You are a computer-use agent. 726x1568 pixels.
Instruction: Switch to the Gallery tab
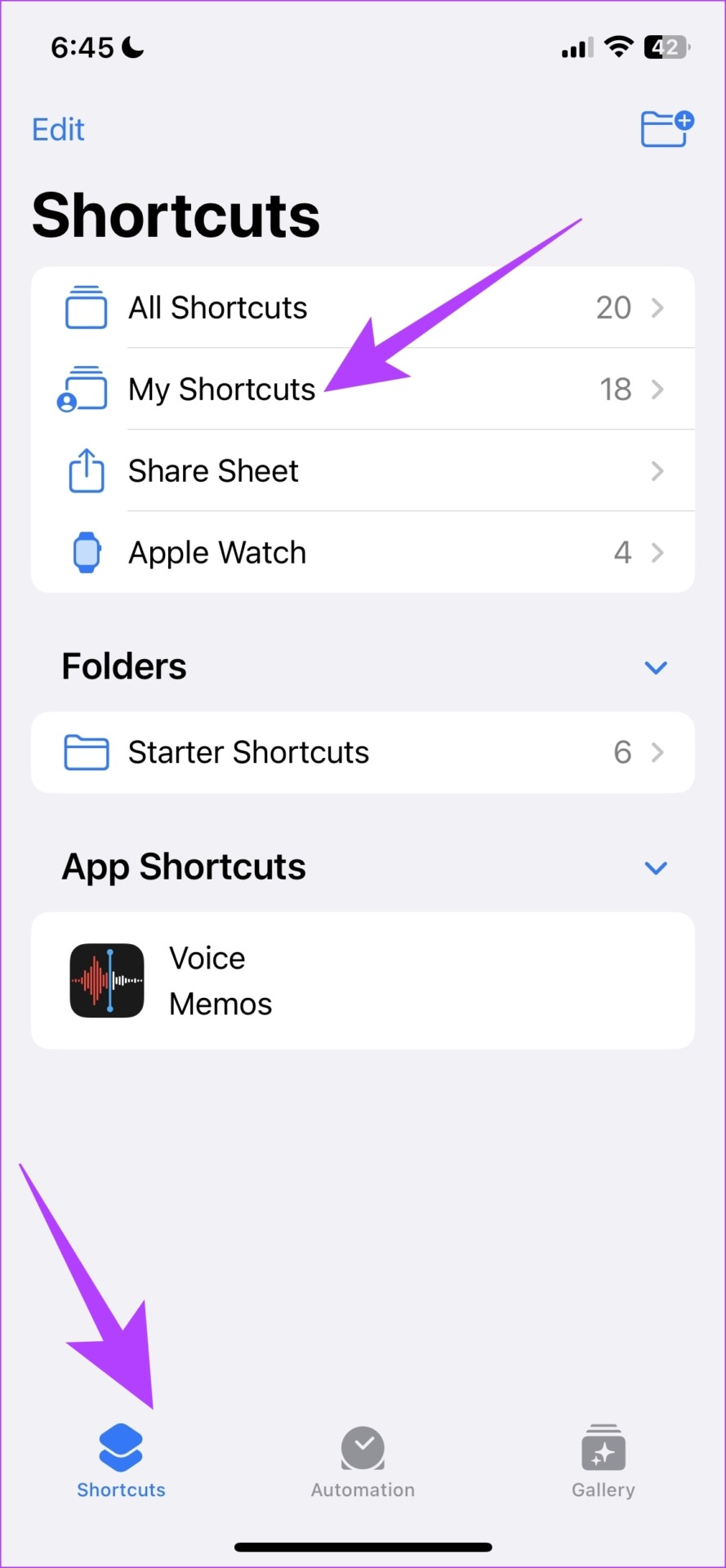[604, 1462]
